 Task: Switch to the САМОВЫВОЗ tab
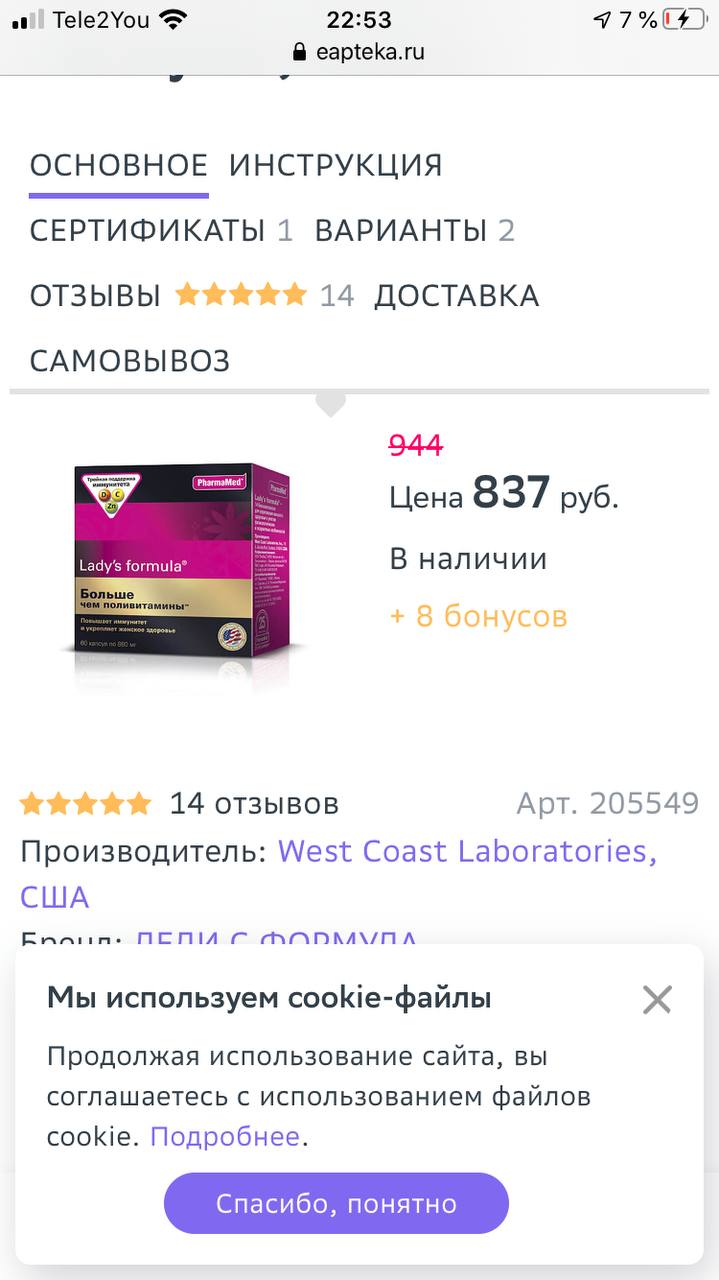[130, 361]
